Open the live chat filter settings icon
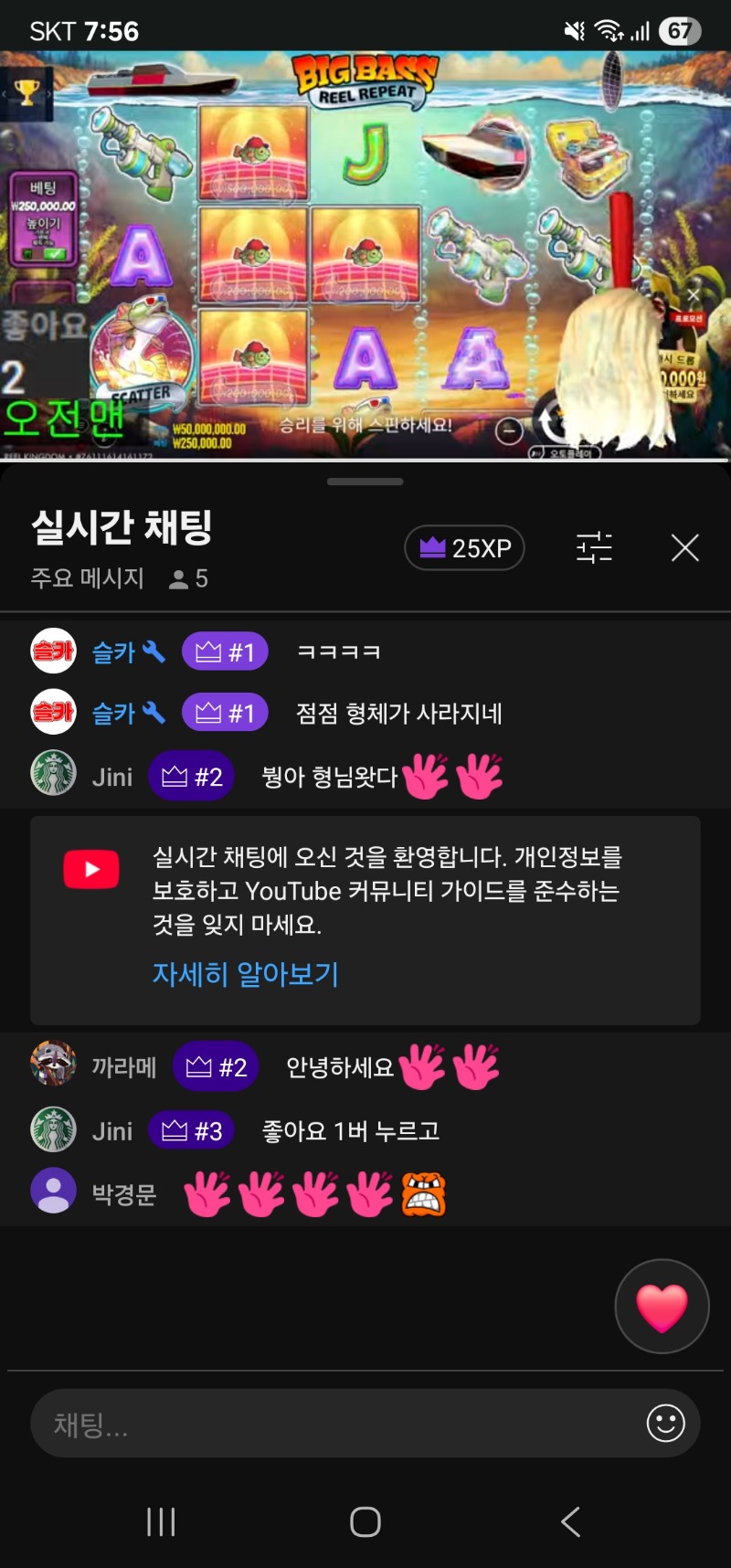The width and height of the screenshot is (731, 1568). point(594,548)
